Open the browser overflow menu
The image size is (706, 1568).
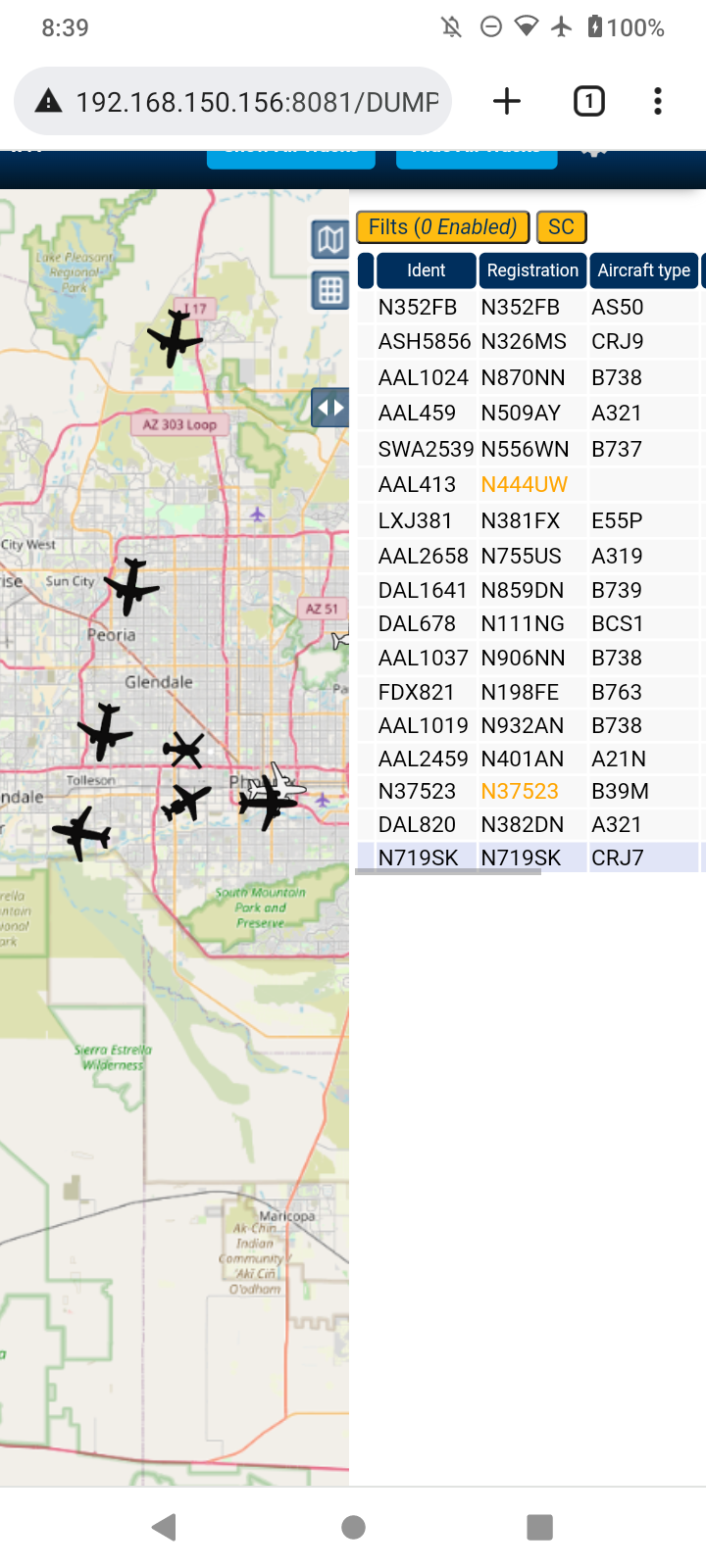[658, 101]
